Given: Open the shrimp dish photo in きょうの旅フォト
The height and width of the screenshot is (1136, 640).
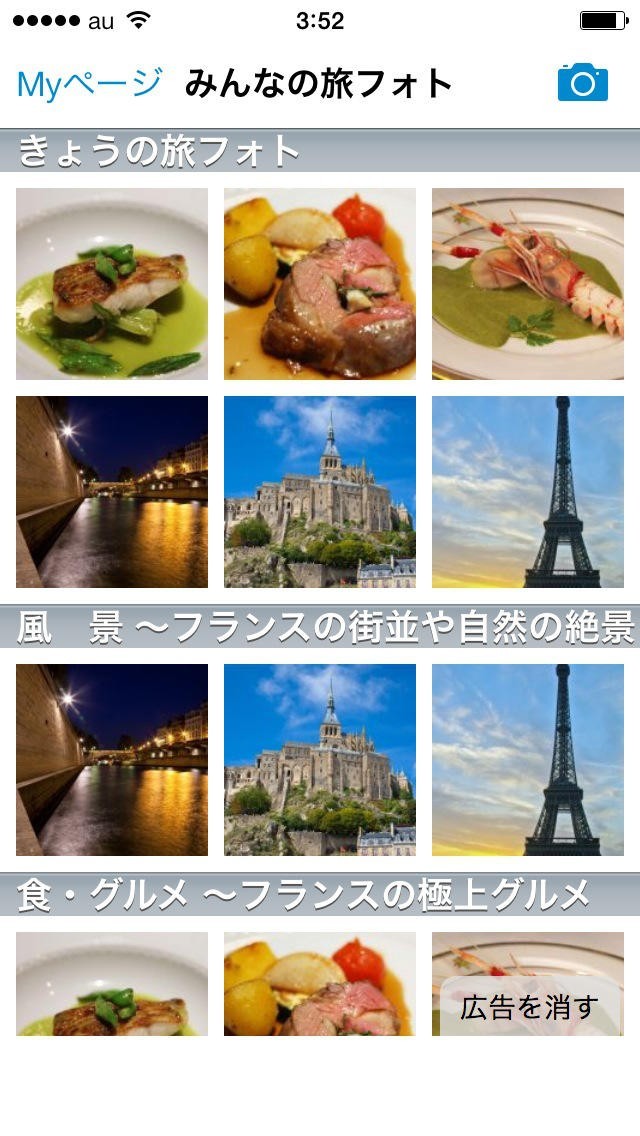Looking at the screenshot, I should (x=528, y=284).
